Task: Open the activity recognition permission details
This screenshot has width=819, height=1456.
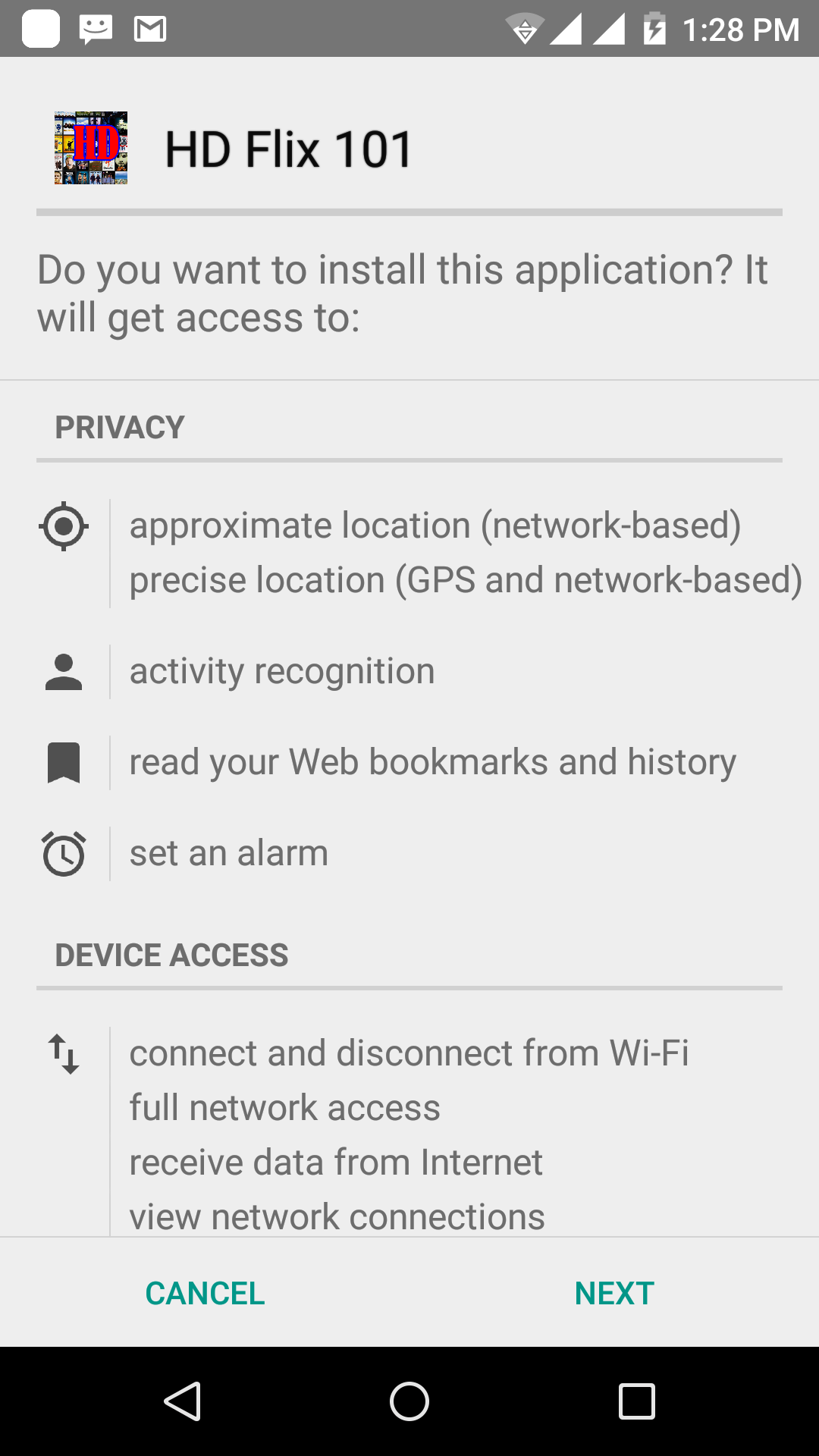Action: [282, 671]
